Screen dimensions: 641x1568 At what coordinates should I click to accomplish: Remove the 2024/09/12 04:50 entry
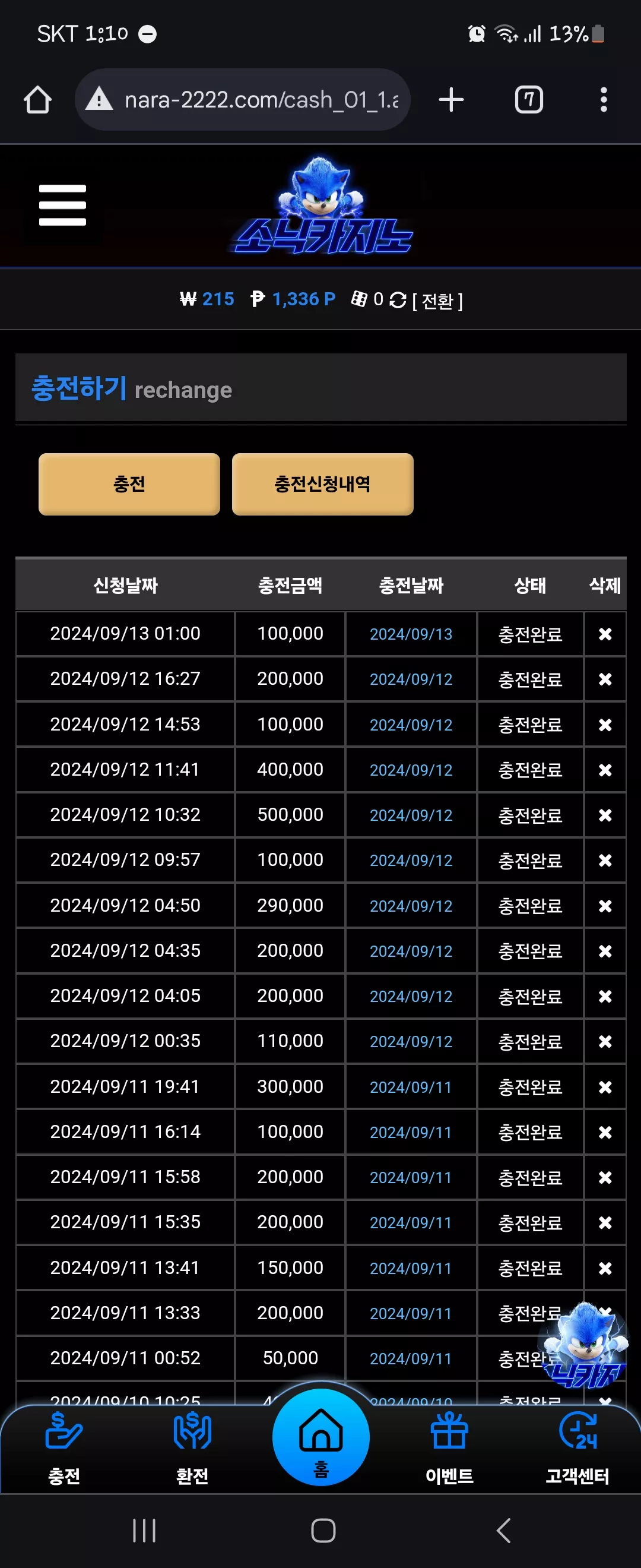(x=605, y=906)
